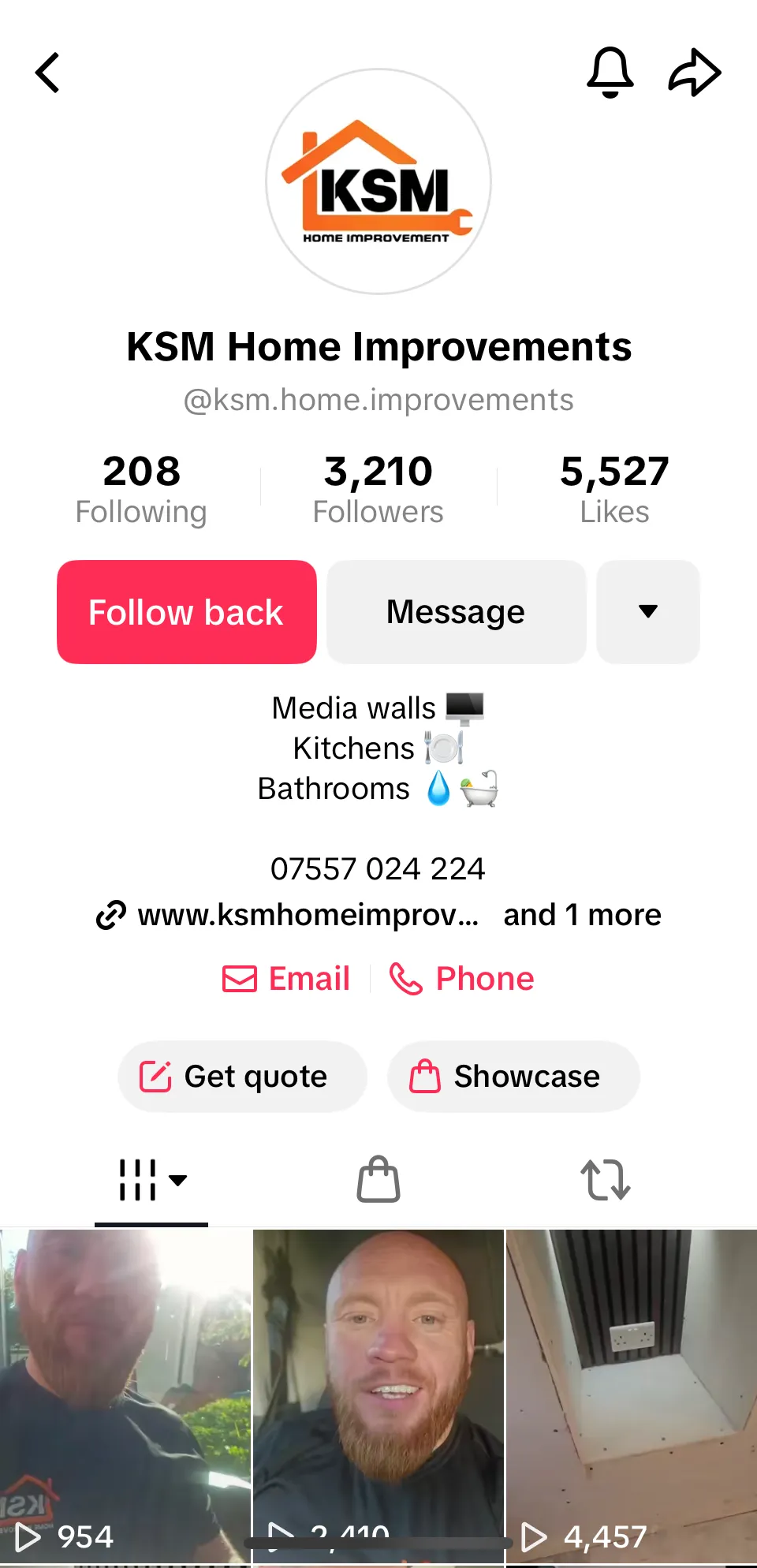Tap the Follow back button
Viewport: 757px width, 1568px height.
(x=187, y=612)
